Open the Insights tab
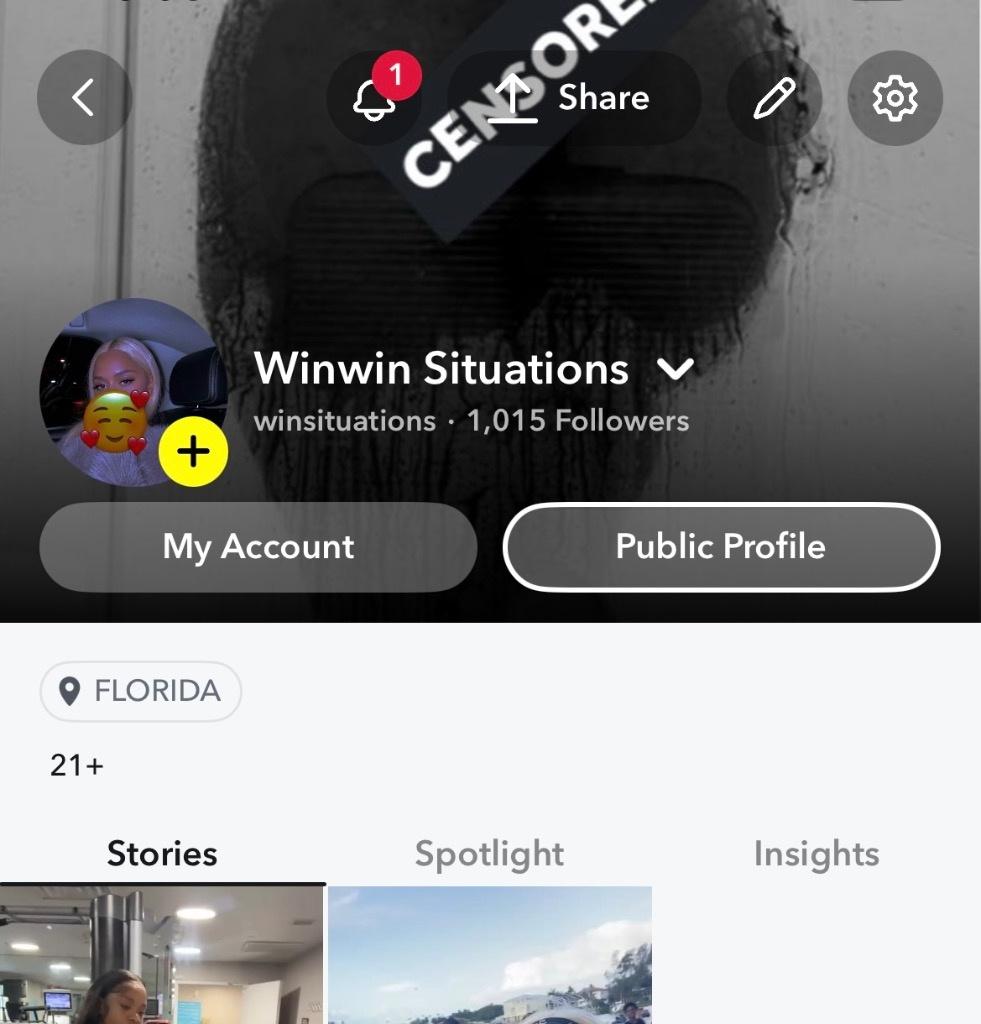The width and height of the screenshot is (981, 1024). point(816,854)
